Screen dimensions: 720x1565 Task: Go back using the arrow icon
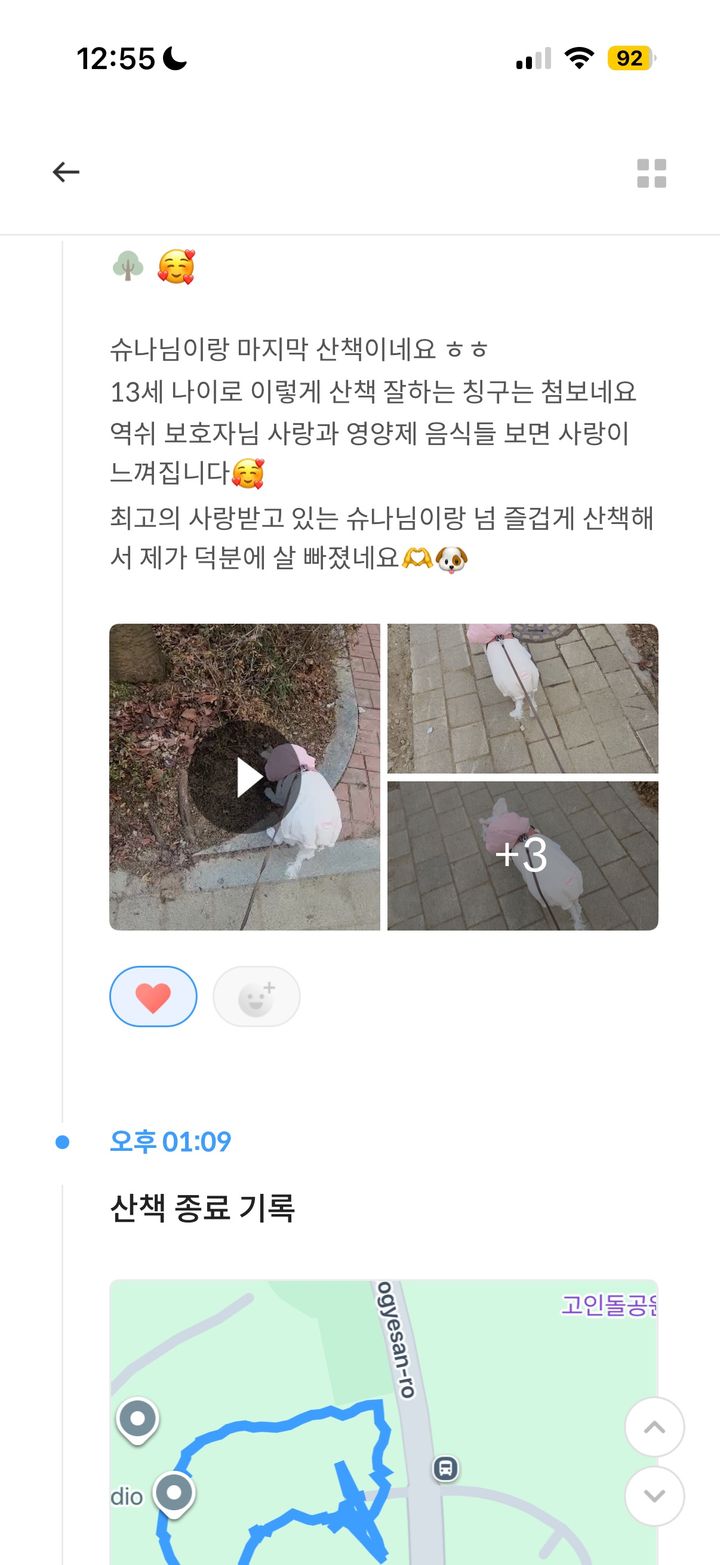click(66, 172)
